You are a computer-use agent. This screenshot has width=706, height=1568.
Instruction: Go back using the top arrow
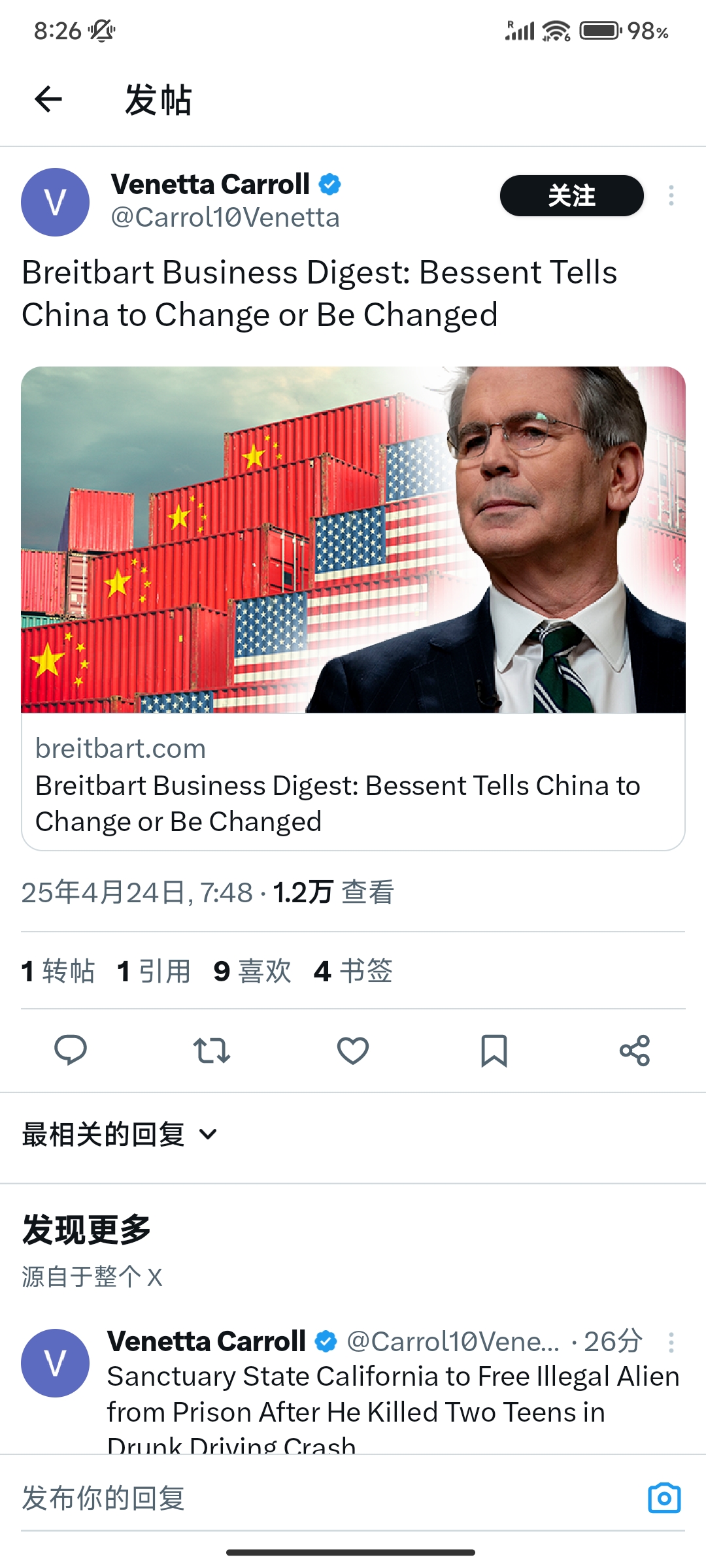point(48,99)
